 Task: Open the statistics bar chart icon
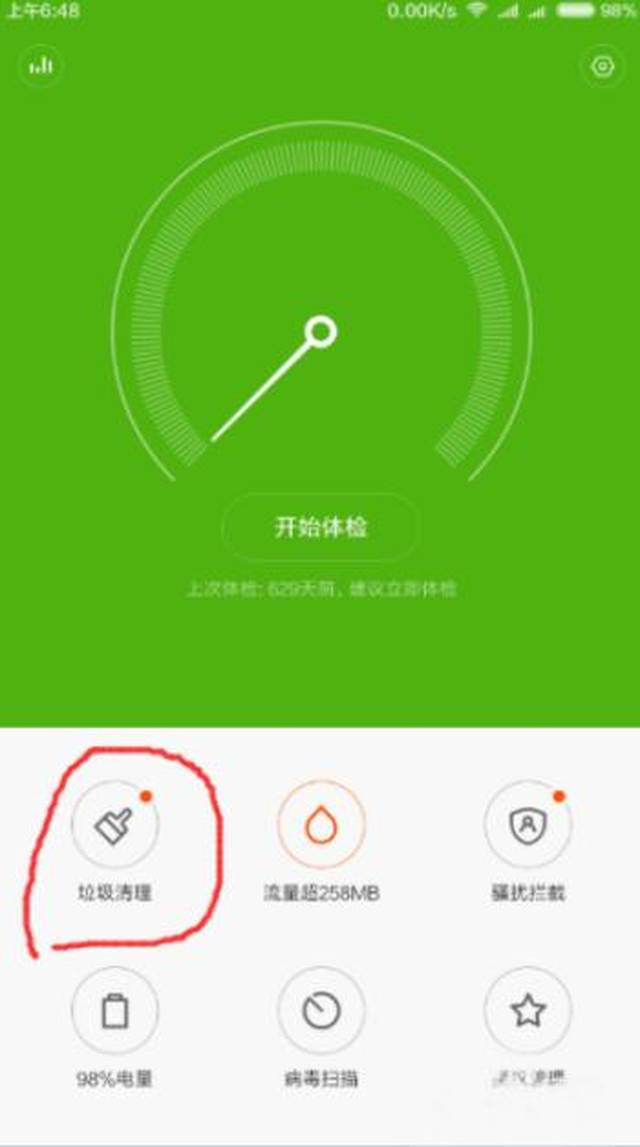41,67
